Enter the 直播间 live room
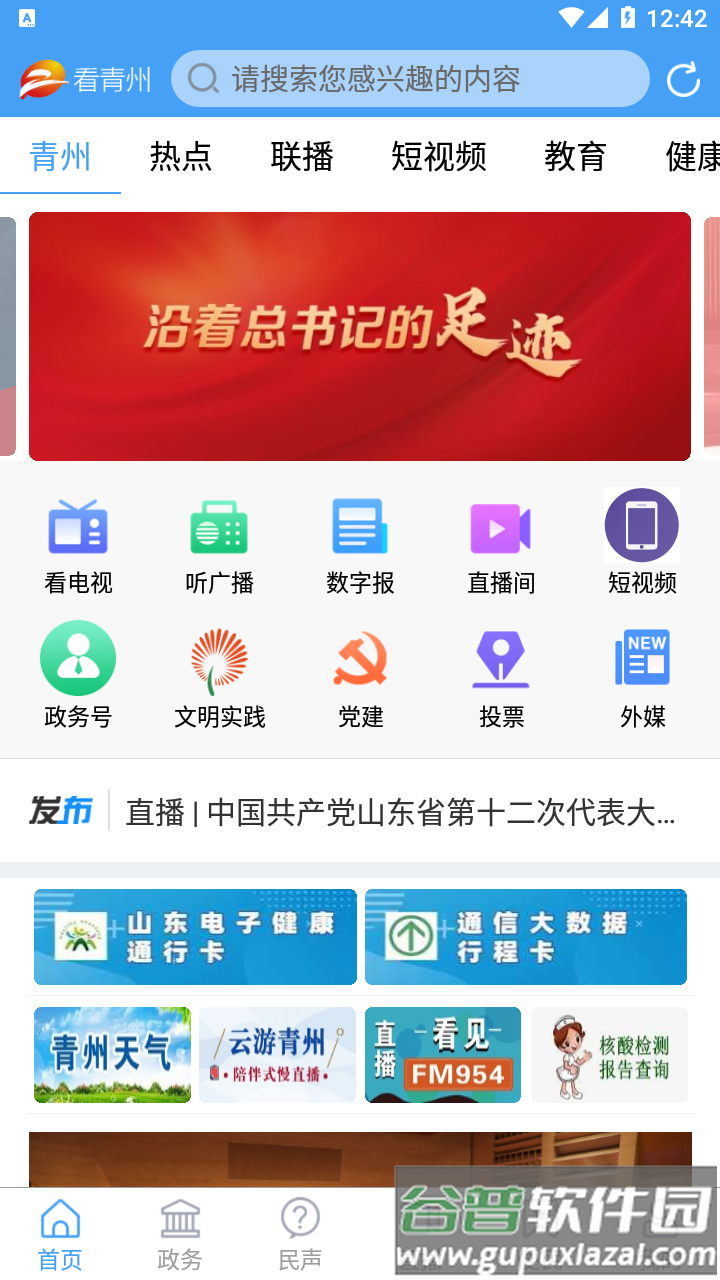 (501, 545)
